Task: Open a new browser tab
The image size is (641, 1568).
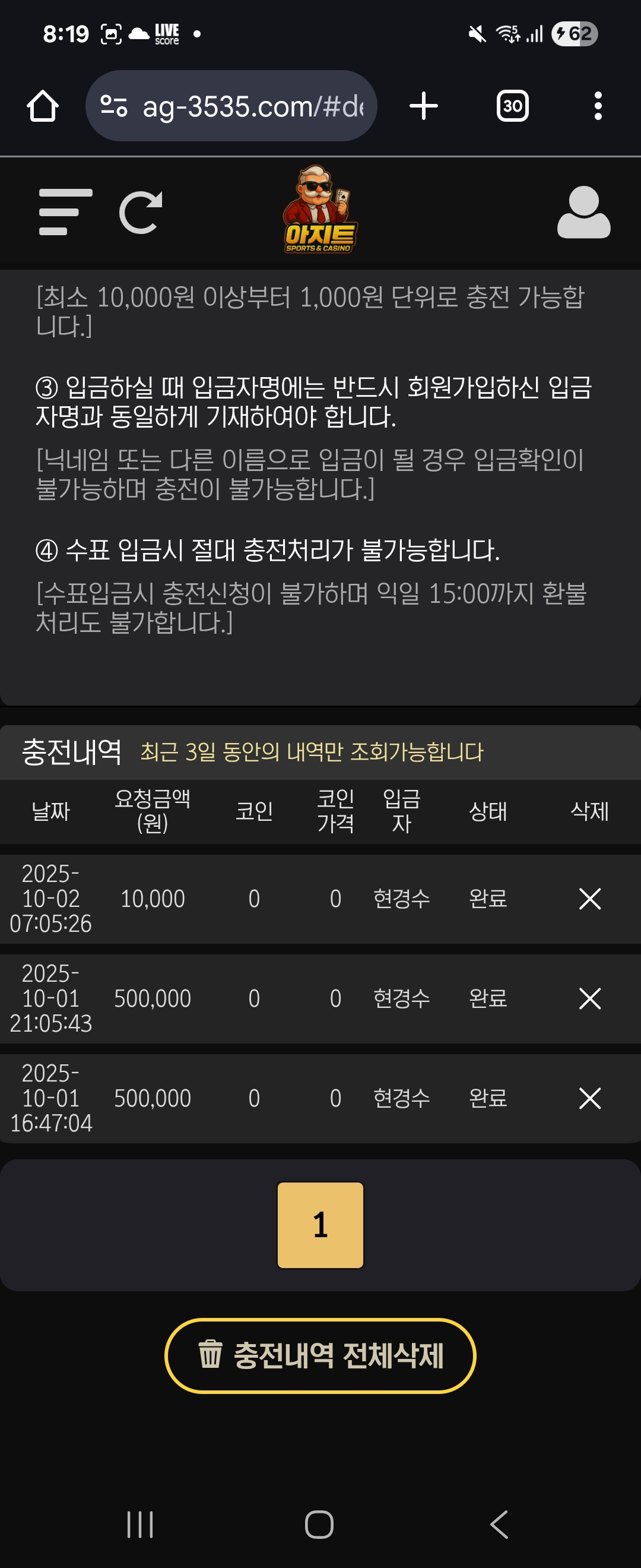Action: pyautogui.click(x=423, y=106)
